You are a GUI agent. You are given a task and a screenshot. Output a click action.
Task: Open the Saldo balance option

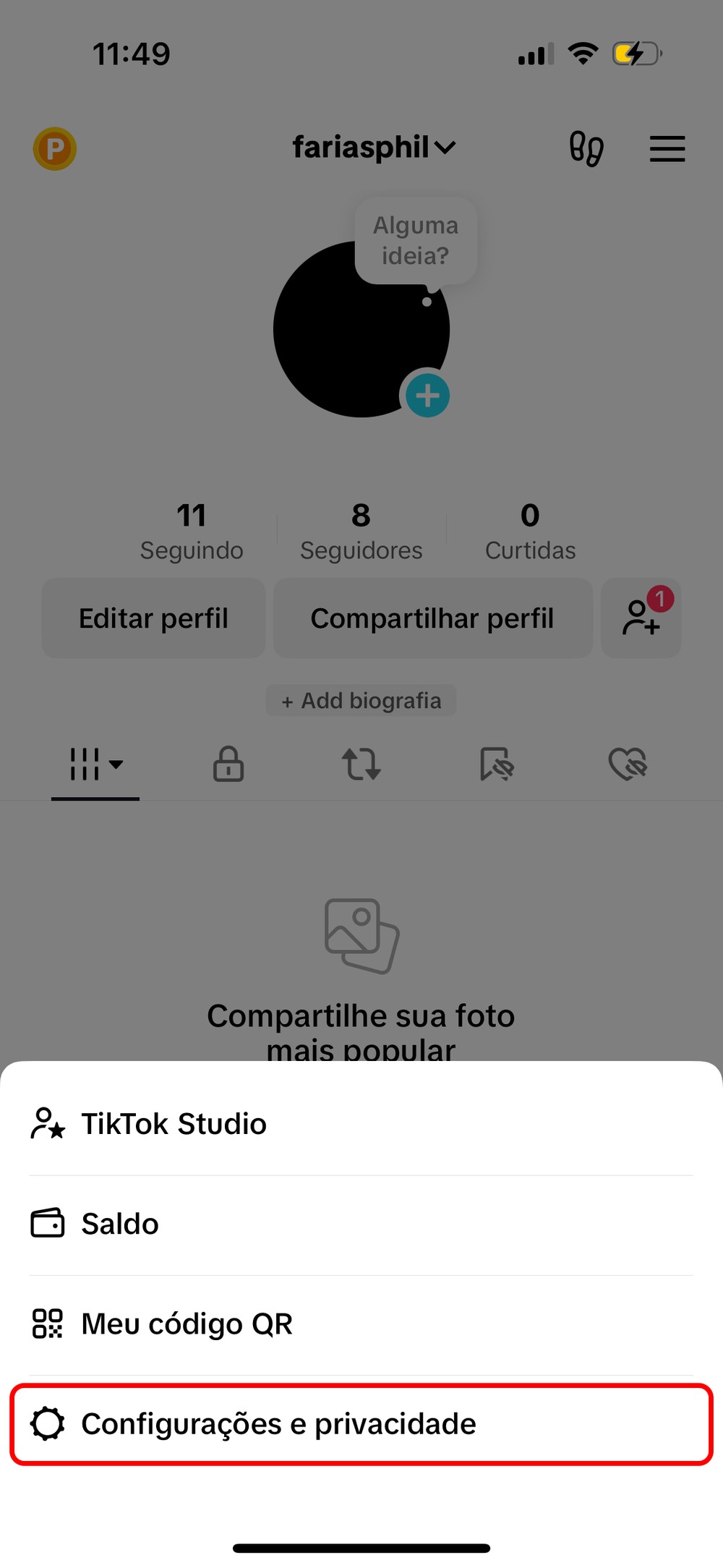tap(120, 1224)
